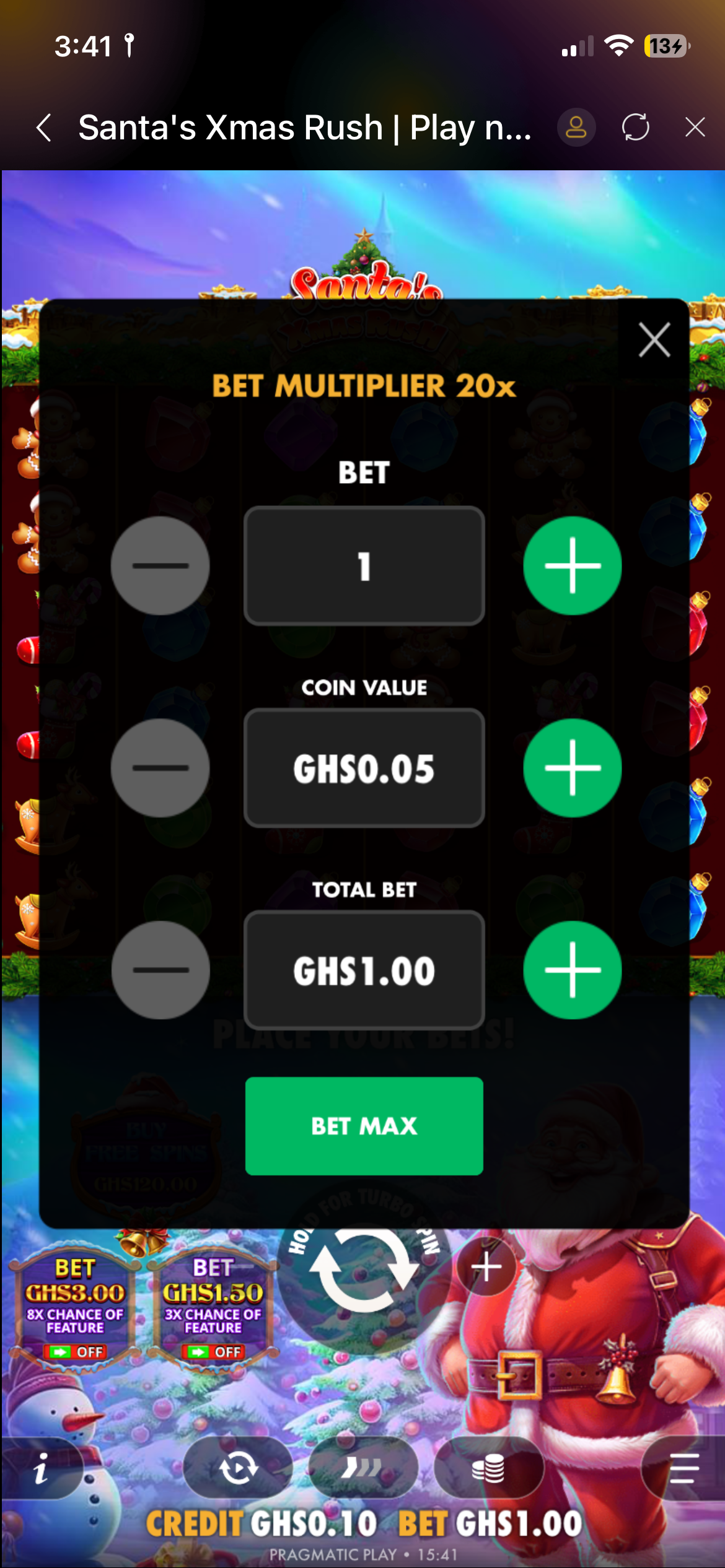Dismiss the bet multiplier dialog
This screenshot has height=1568, width=725.
click(x=654, y=340)
